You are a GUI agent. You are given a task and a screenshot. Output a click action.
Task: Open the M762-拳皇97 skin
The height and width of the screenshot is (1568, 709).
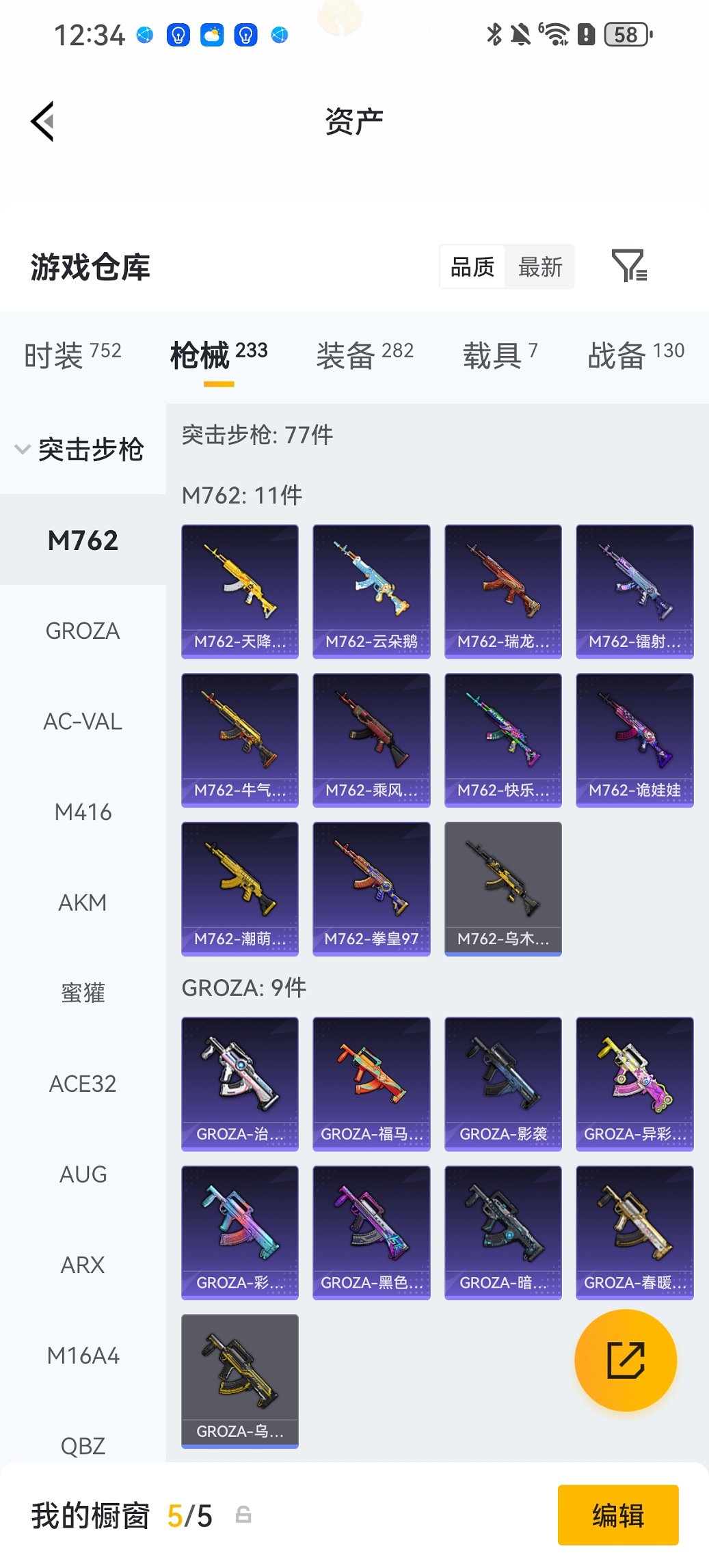coord(371,888)
